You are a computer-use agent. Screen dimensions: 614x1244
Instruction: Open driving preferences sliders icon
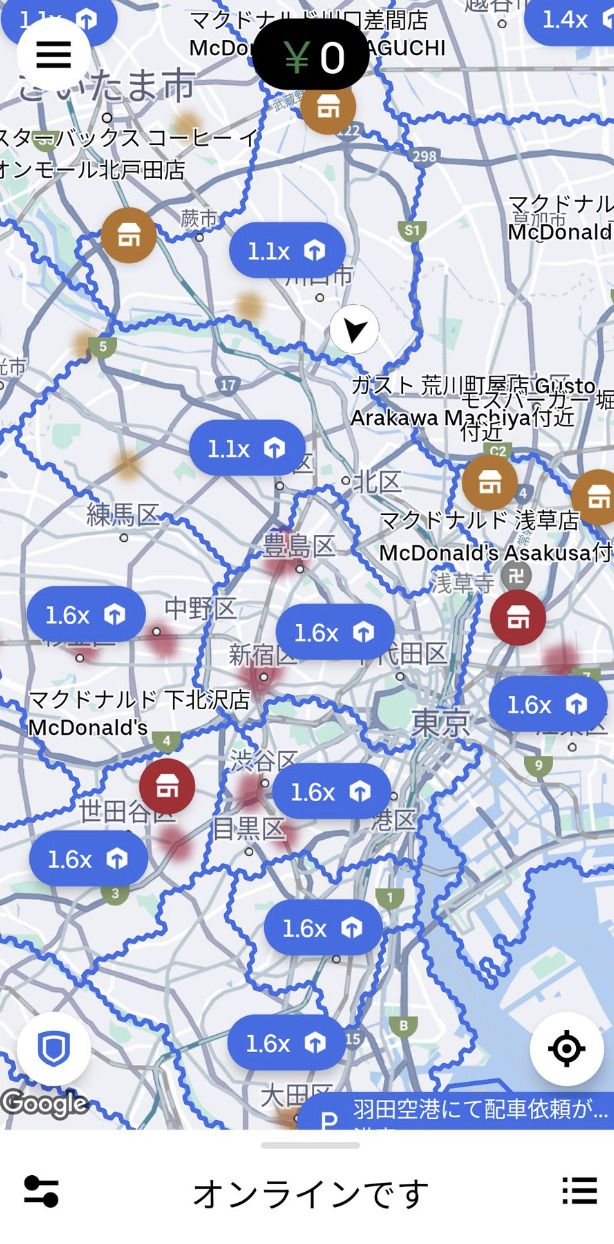click(41, 1191)
